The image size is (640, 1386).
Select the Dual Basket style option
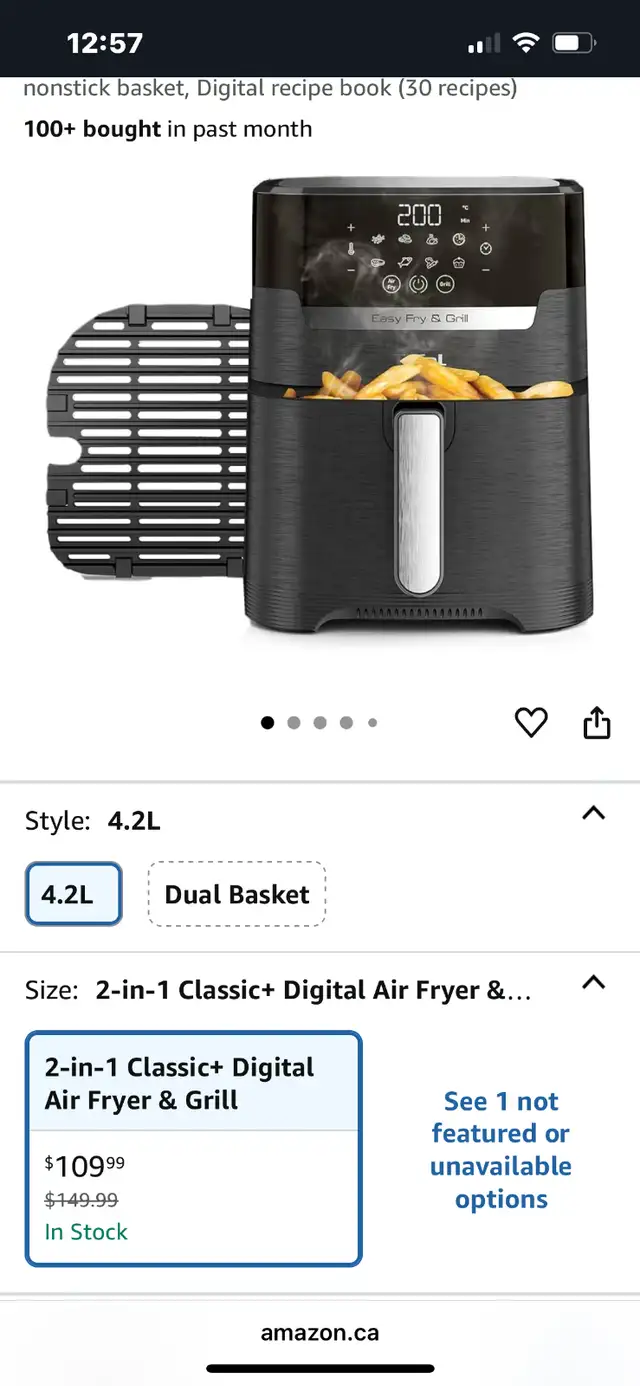click(x=237, y=894)
